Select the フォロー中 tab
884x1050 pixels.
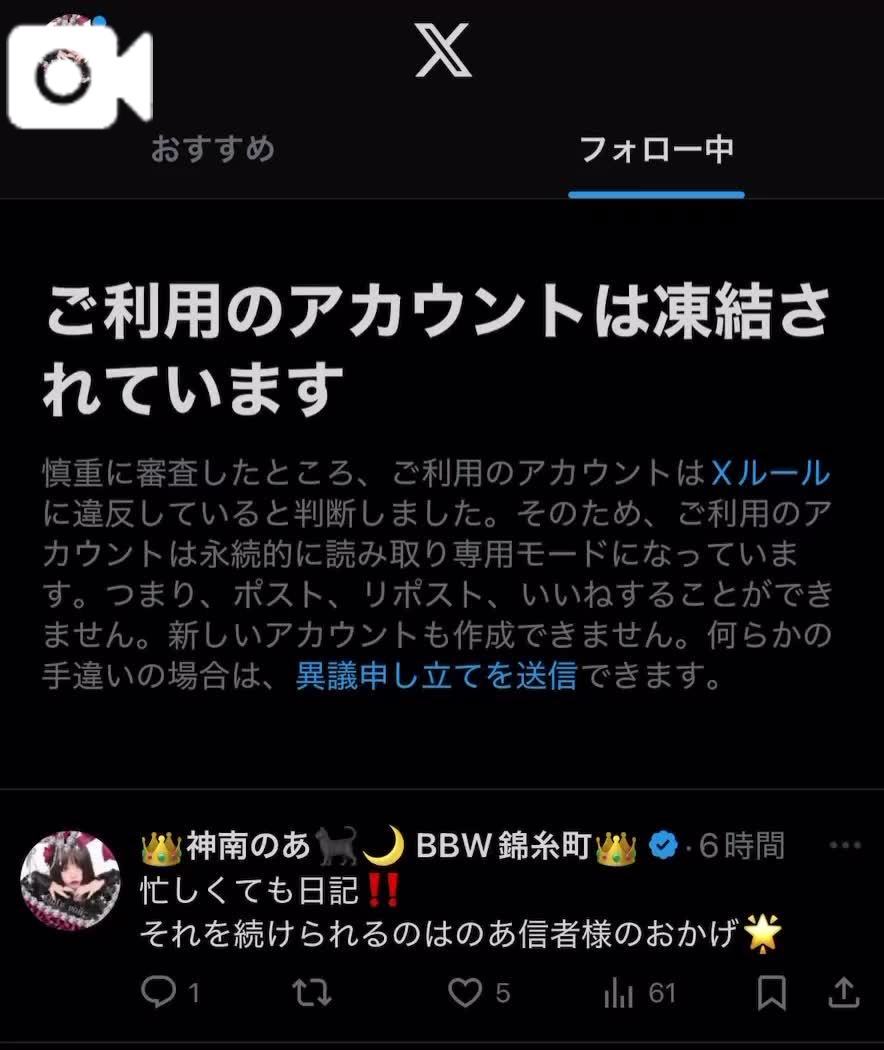656,150
